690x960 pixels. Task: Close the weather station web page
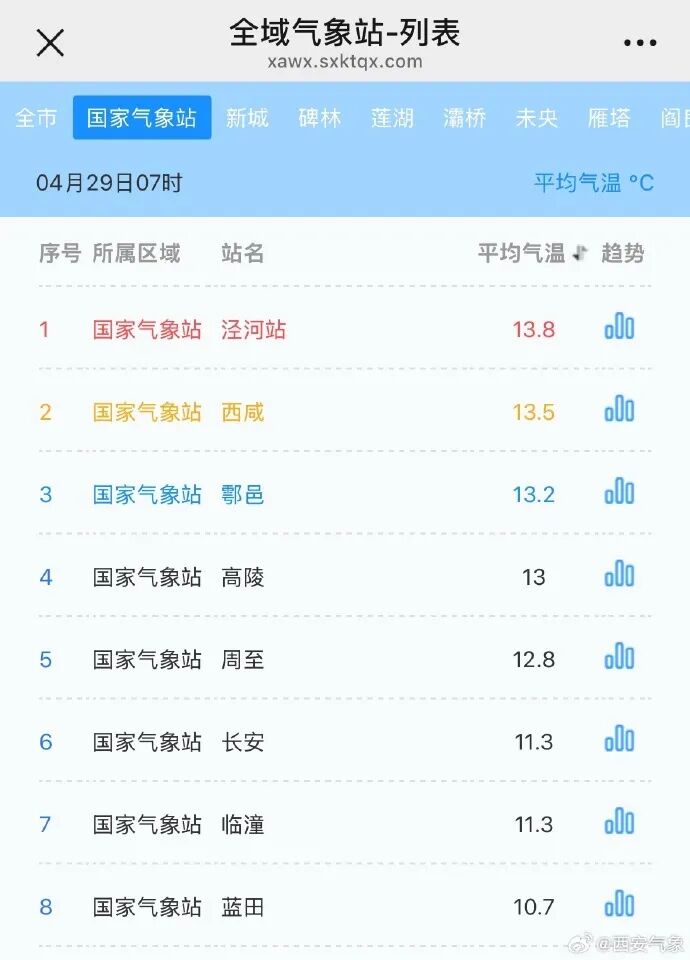click(x=50, y=43)
